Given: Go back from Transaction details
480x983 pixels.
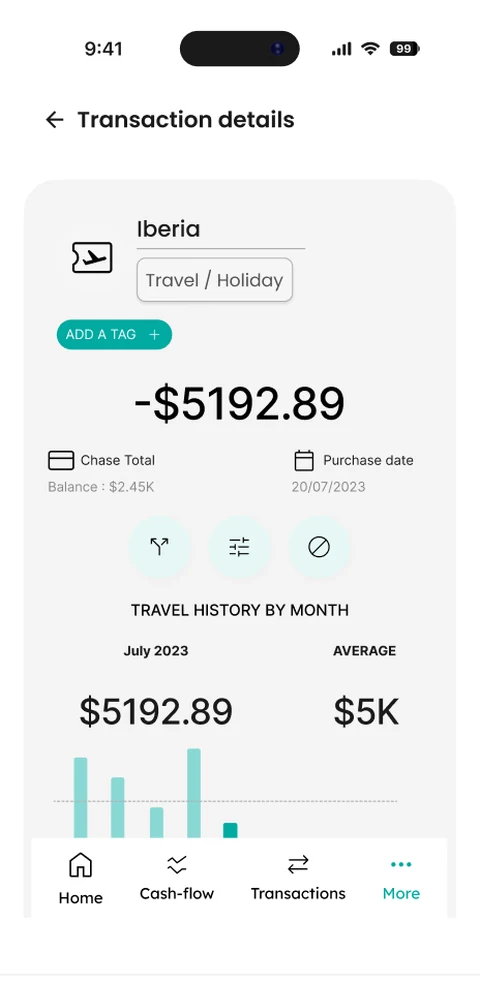Looking at the screenshot, I should (55, 120).
